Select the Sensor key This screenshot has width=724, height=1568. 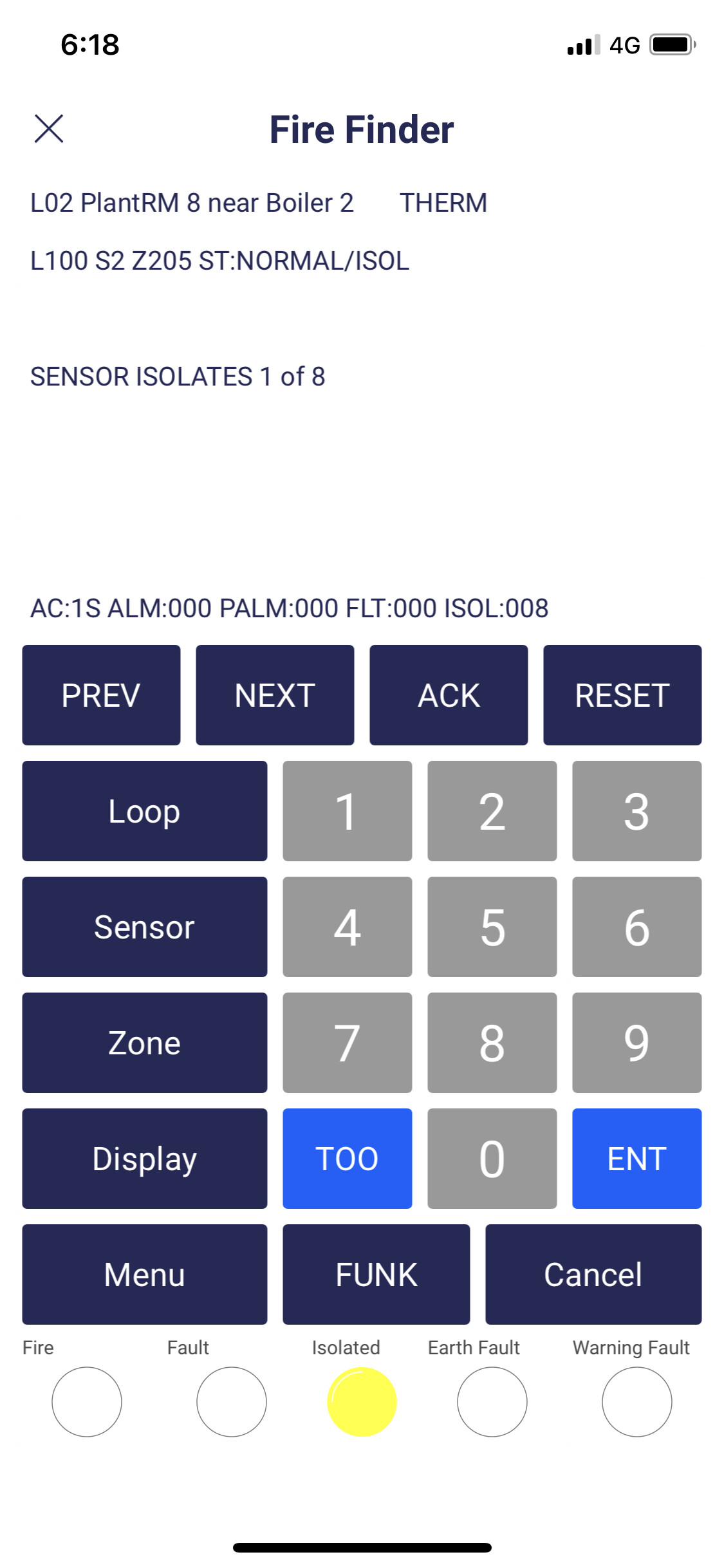[x=145, y=927]
